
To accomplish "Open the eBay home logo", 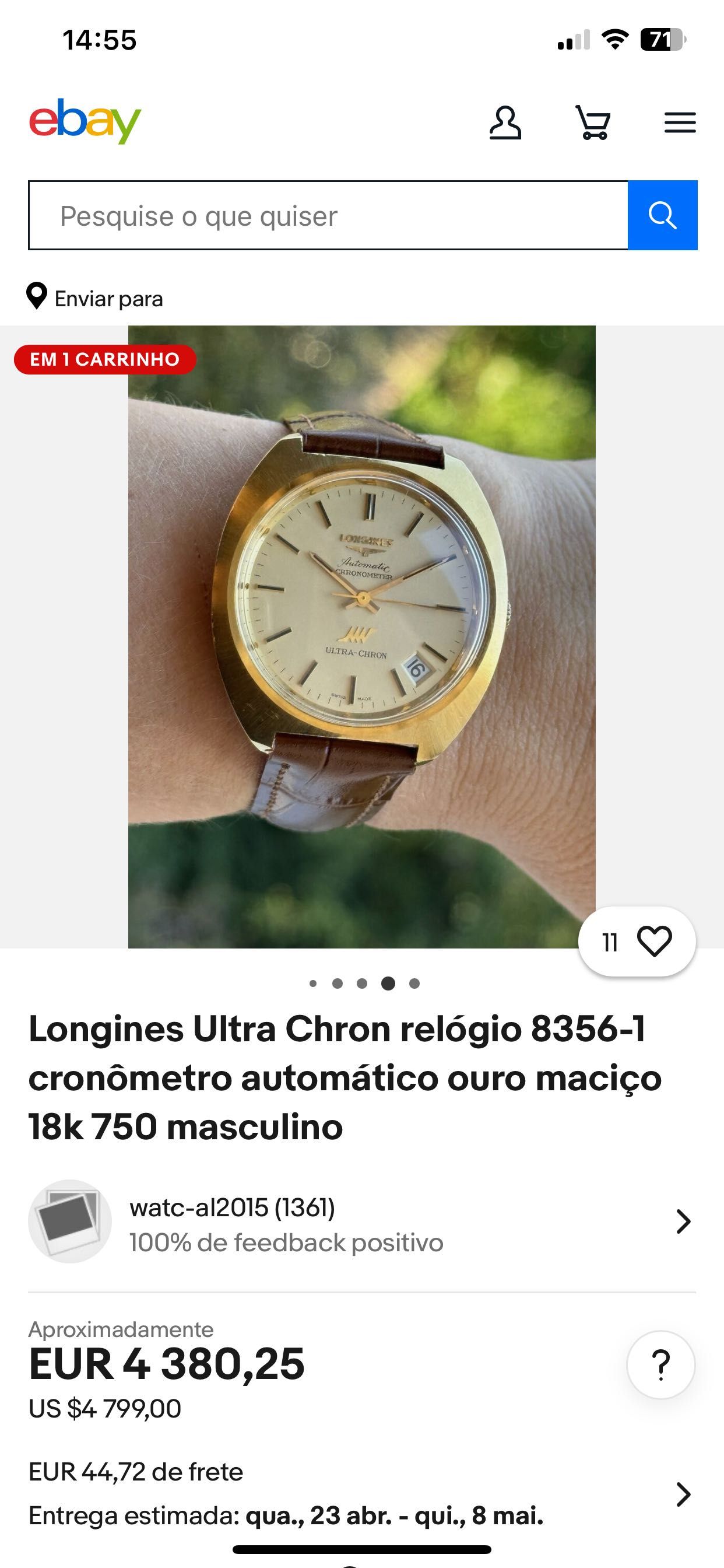I will click(85, 121).
